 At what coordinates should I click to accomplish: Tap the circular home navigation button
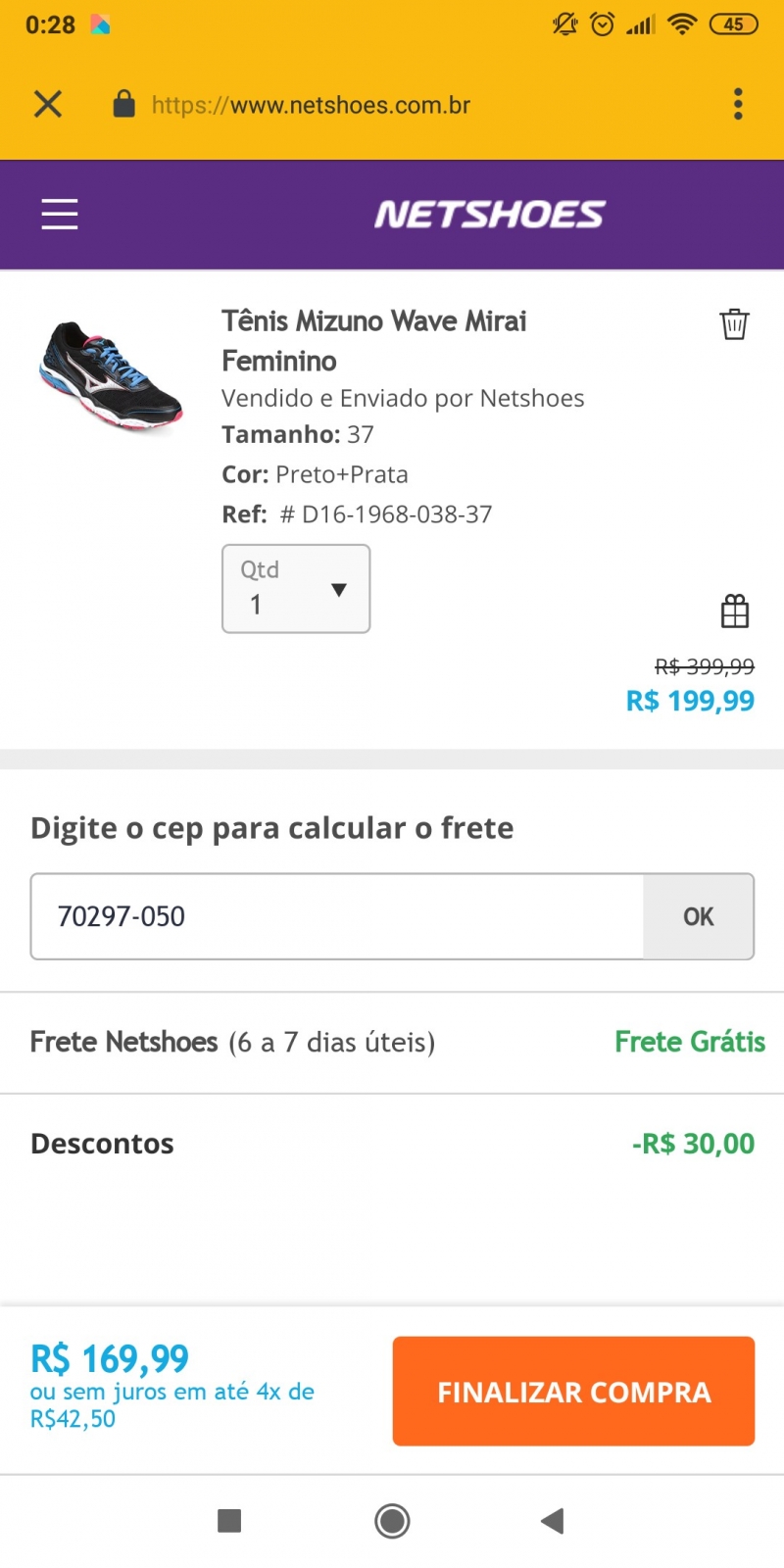tap(392, 1520)
